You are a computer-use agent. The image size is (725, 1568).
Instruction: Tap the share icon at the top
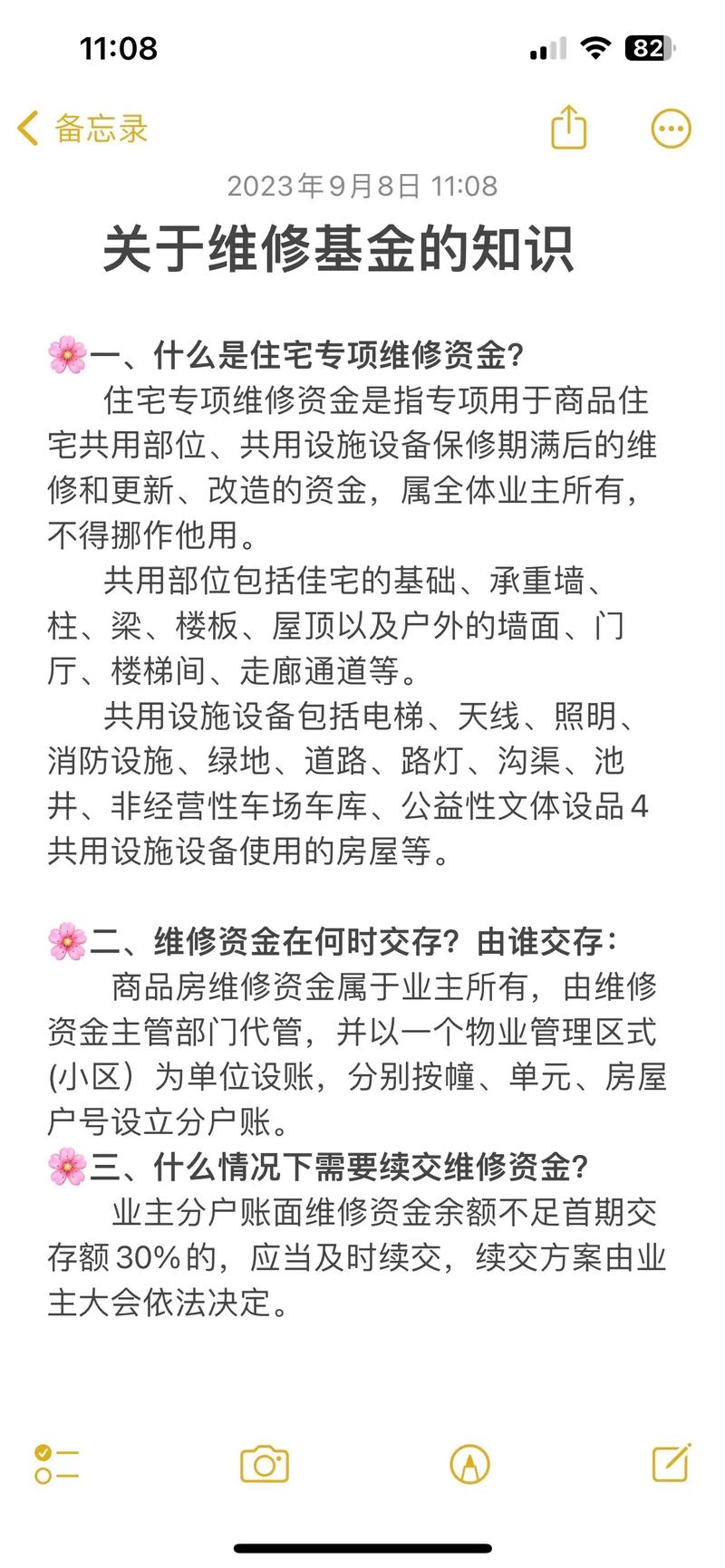coord(568,128)
